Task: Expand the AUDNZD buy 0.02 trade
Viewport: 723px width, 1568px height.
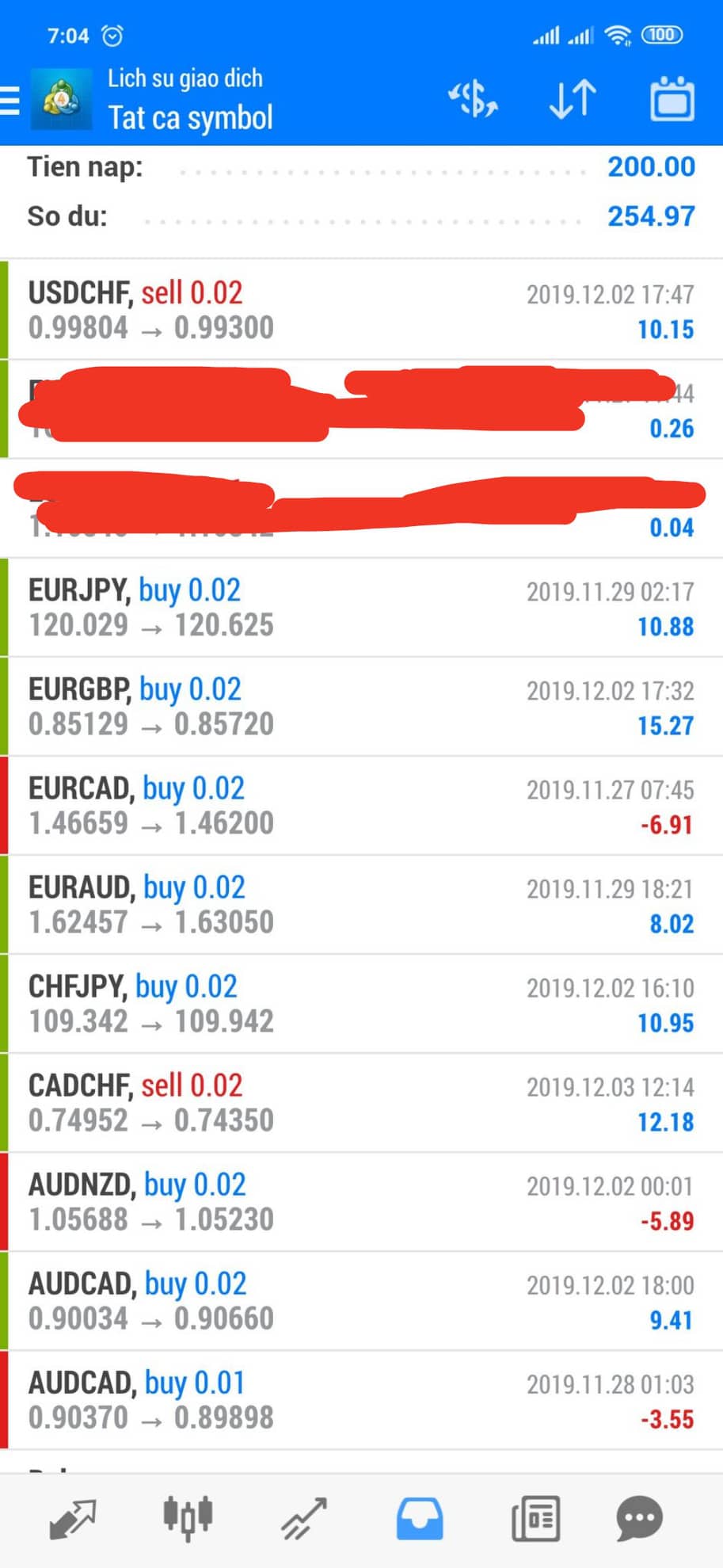Action: point(361,1202)
